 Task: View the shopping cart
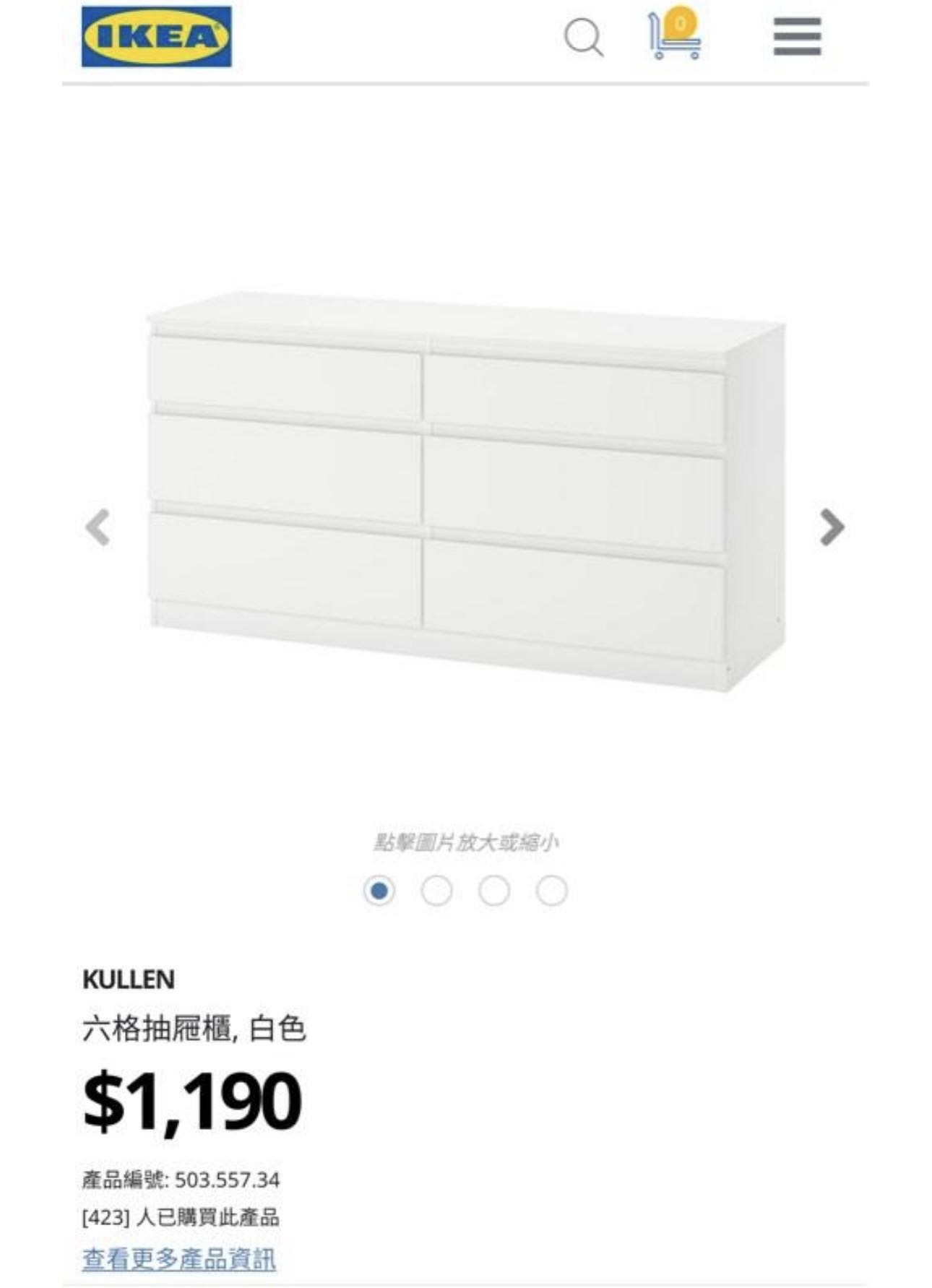click(675, 35)
